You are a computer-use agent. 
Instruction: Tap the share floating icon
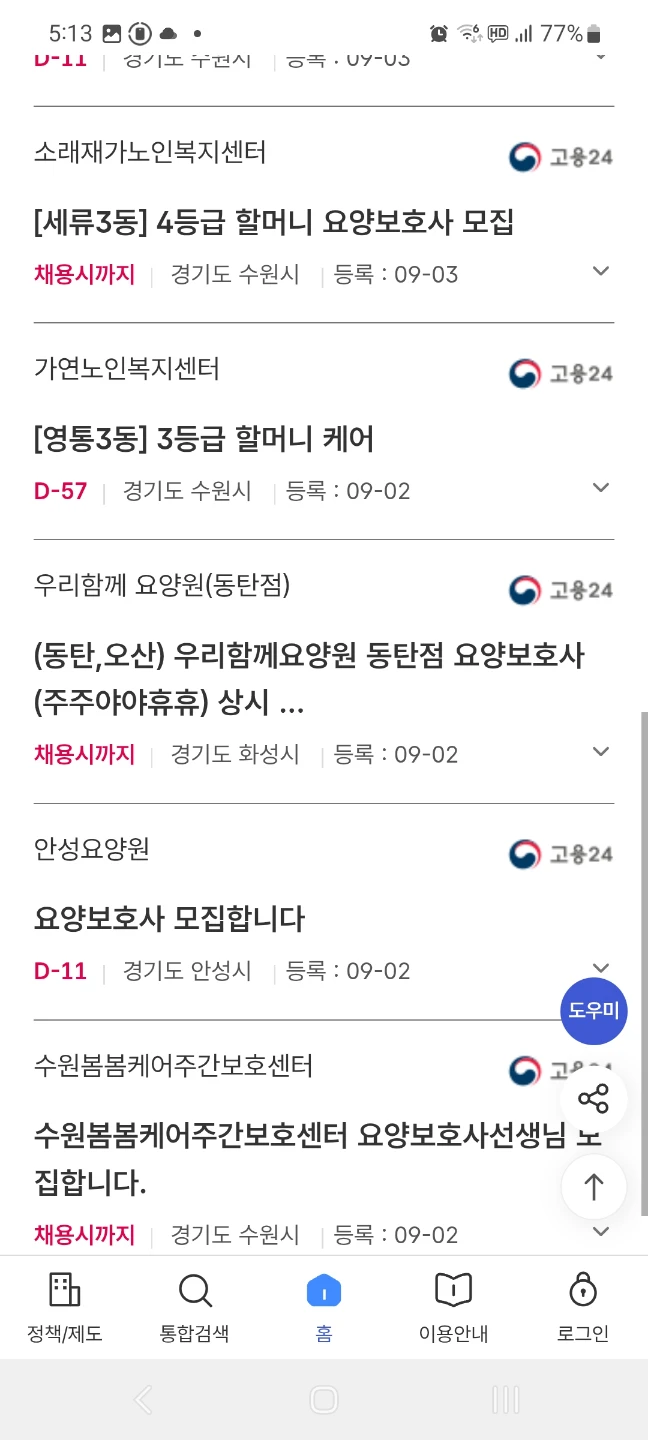pyautogui.click(x=594, y=1100)
